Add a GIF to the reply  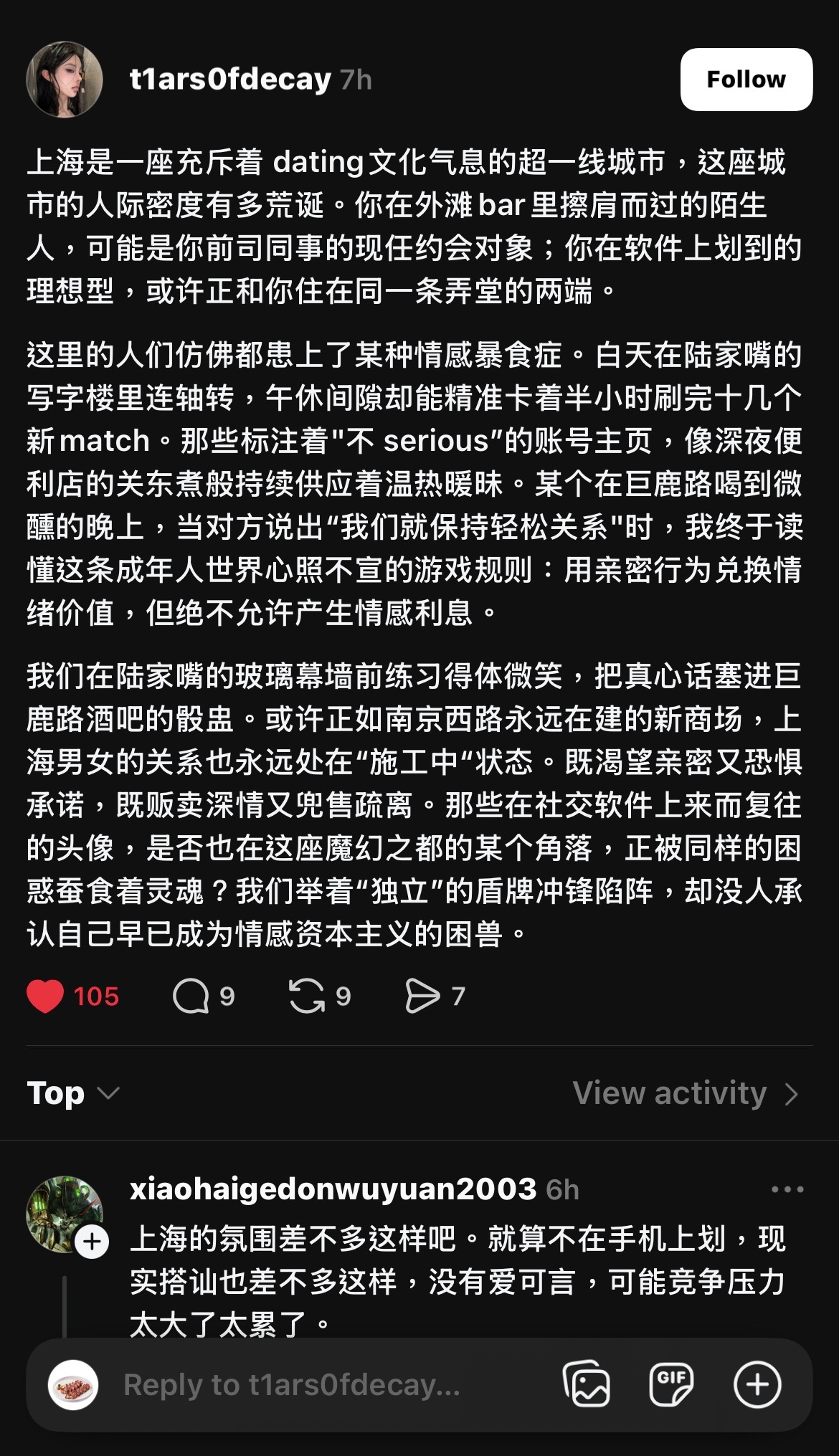[671, 1384]
